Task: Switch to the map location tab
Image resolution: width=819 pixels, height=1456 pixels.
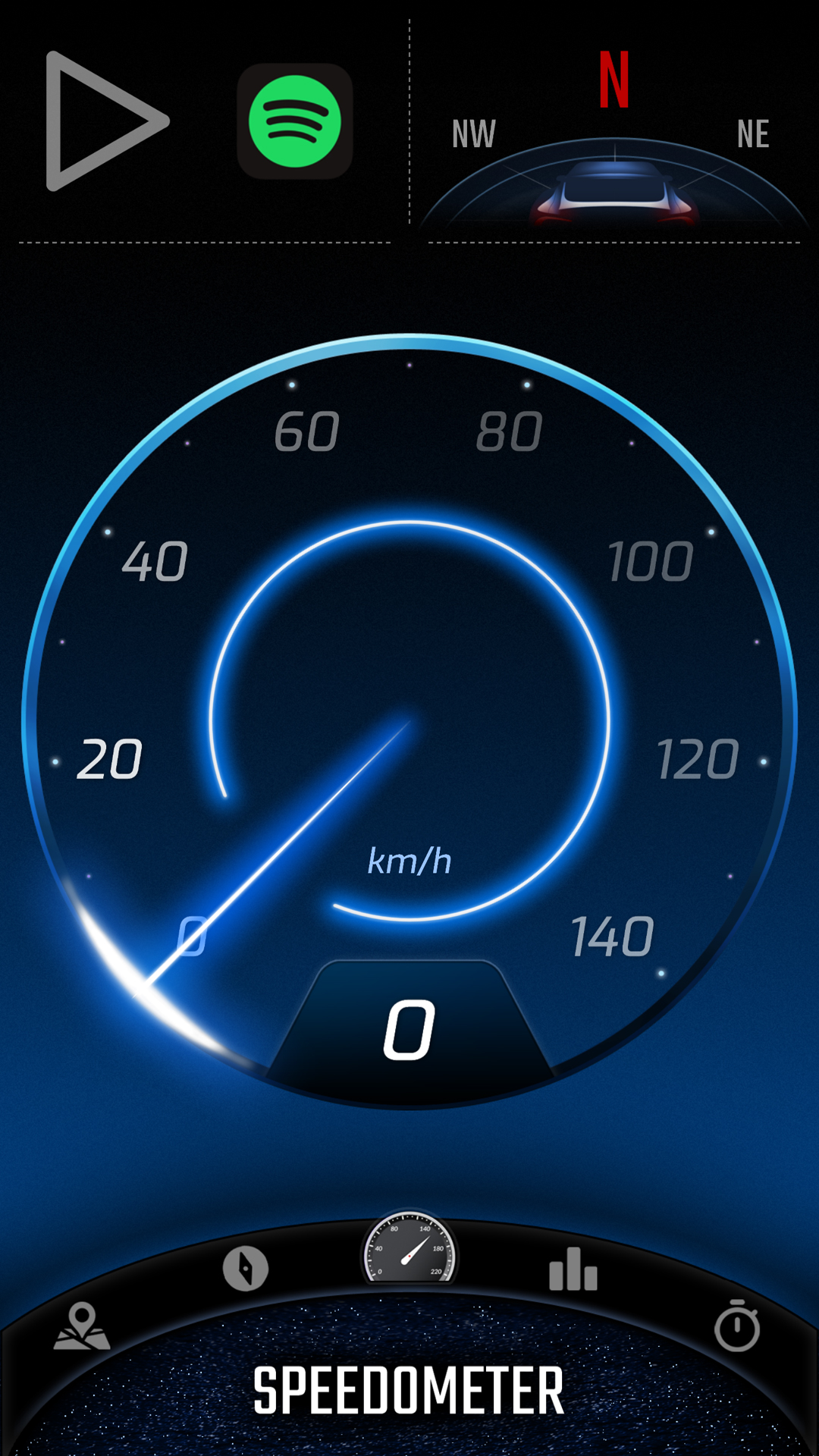Action: [82, 1327]
